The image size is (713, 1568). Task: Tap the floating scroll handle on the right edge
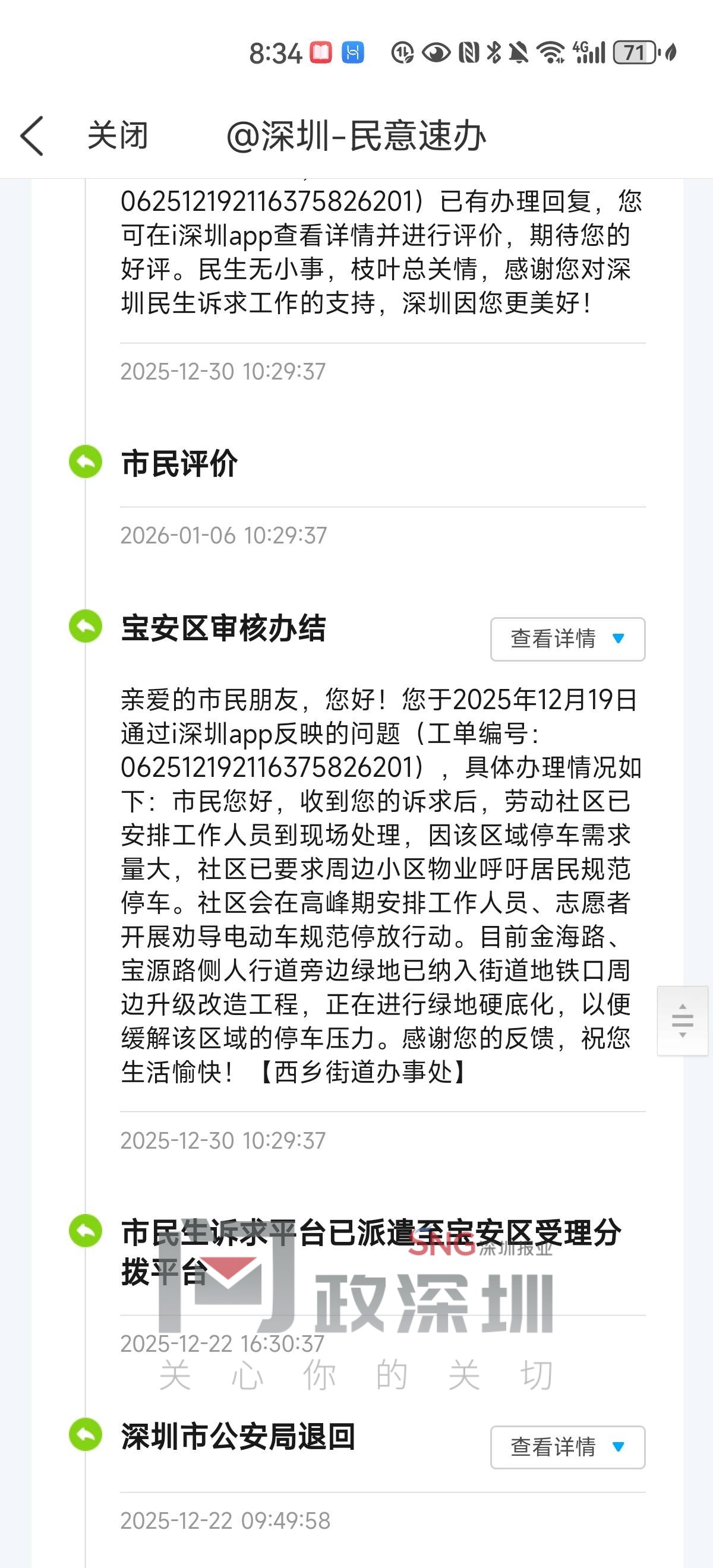click(683, 1021)
